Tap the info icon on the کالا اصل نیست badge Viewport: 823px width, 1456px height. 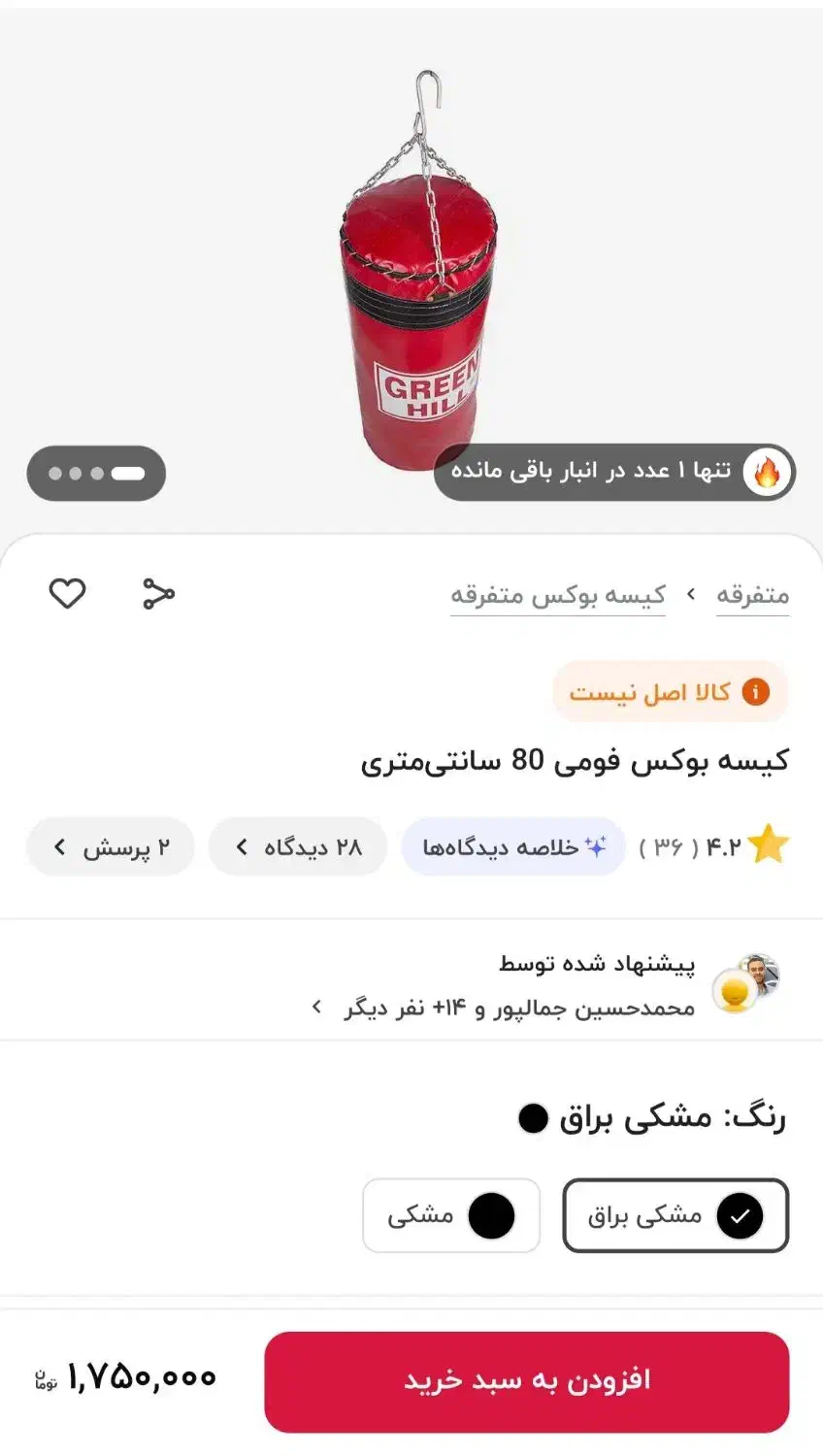pos(755,691)
